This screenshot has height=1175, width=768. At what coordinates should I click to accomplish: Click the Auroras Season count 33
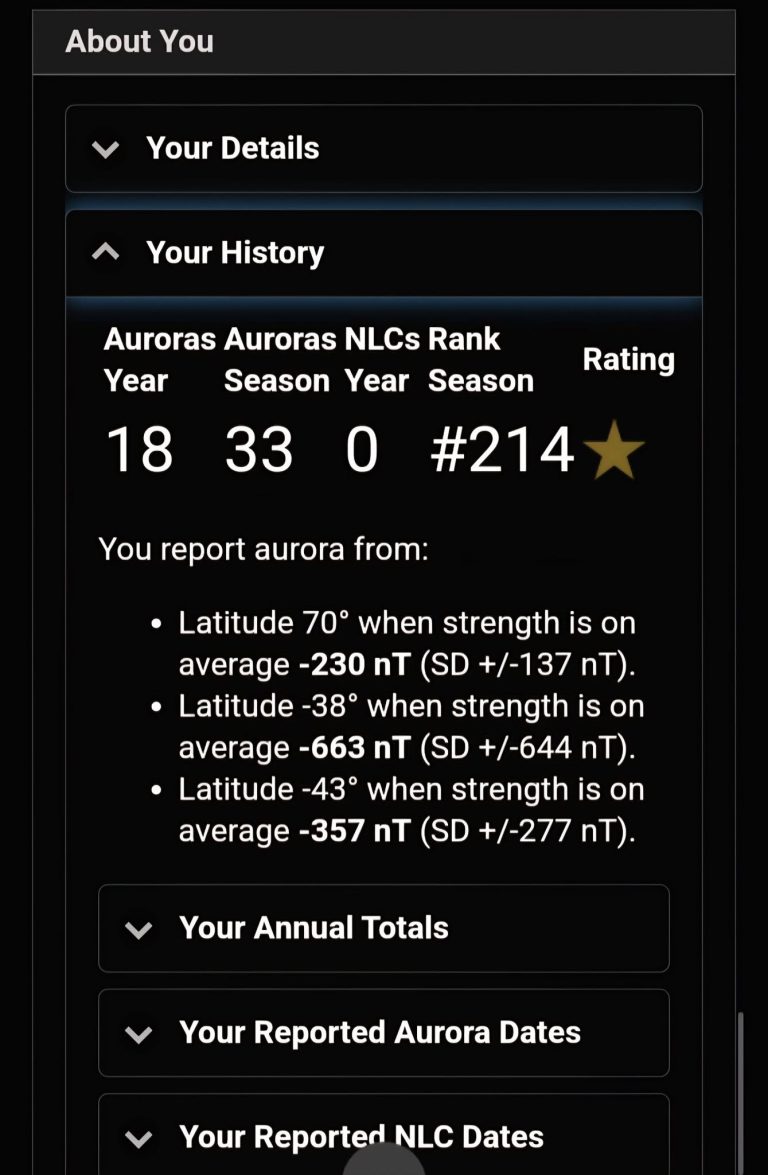[x=262, y=449]
